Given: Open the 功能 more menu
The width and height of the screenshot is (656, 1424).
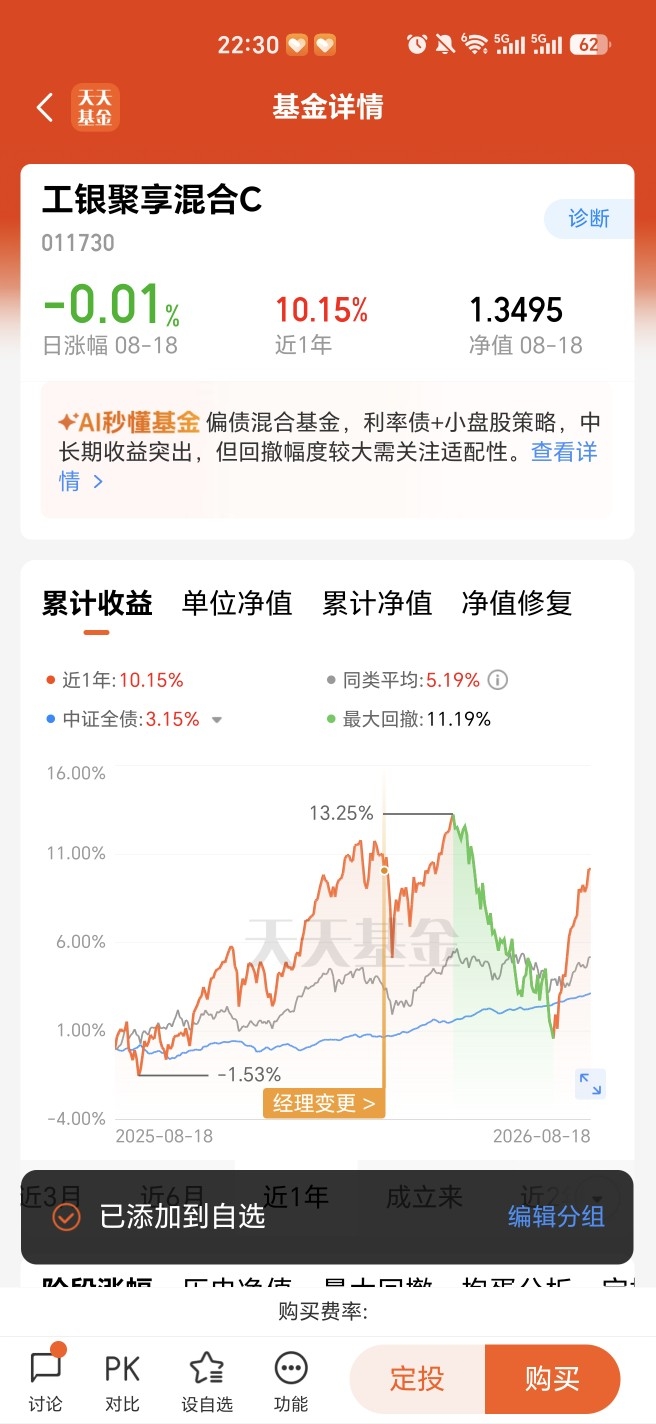Looking at the screenshot, I should pyautogui.click(x=291, y=1380).
